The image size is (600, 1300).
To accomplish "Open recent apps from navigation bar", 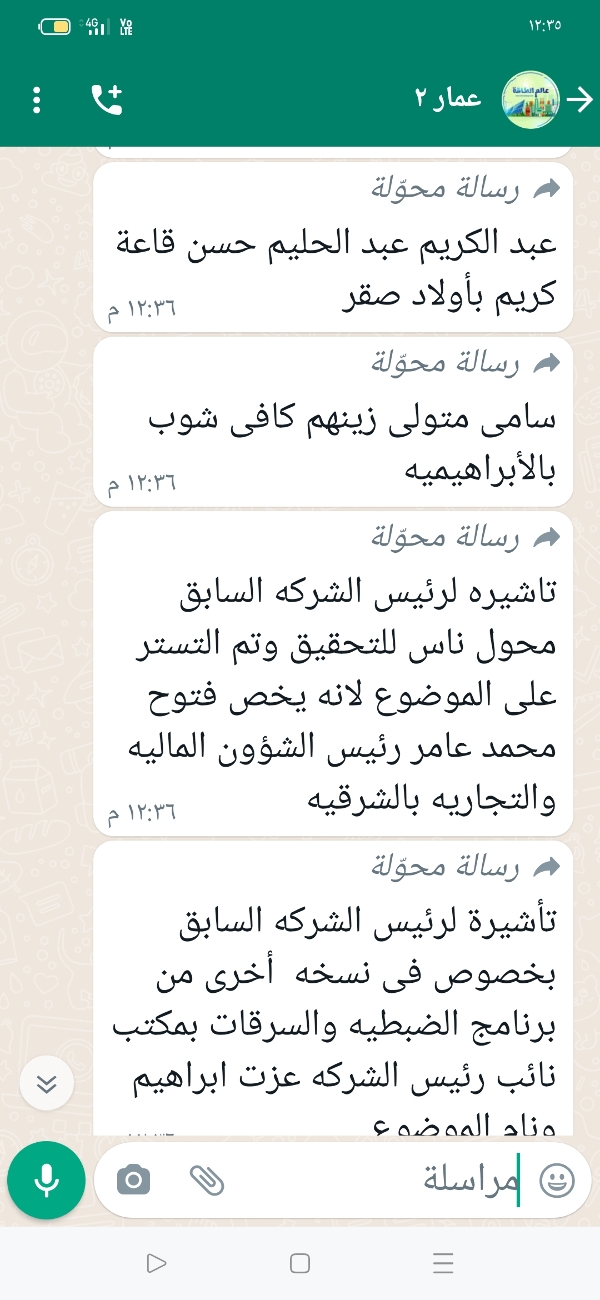I will point(444,1263).
